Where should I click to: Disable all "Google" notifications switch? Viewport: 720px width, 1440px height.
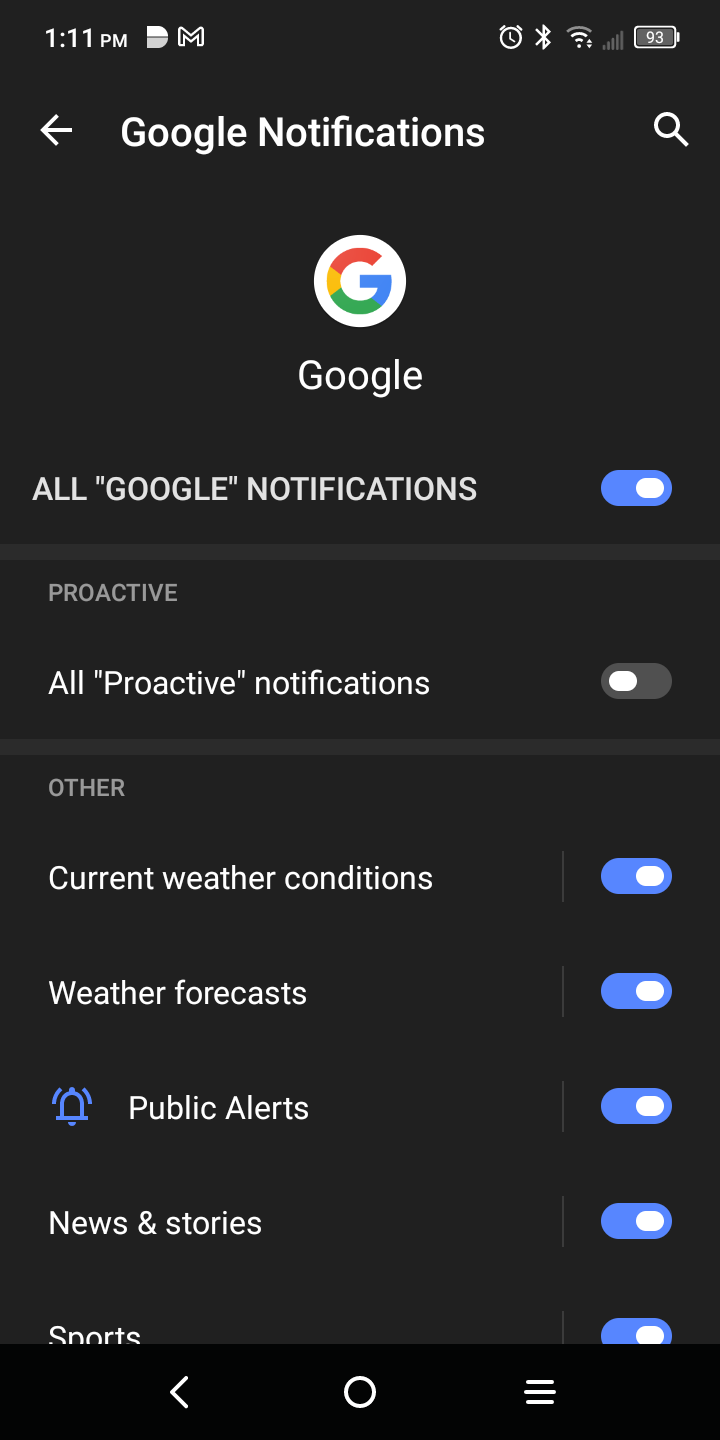click(x=636, y=488)
